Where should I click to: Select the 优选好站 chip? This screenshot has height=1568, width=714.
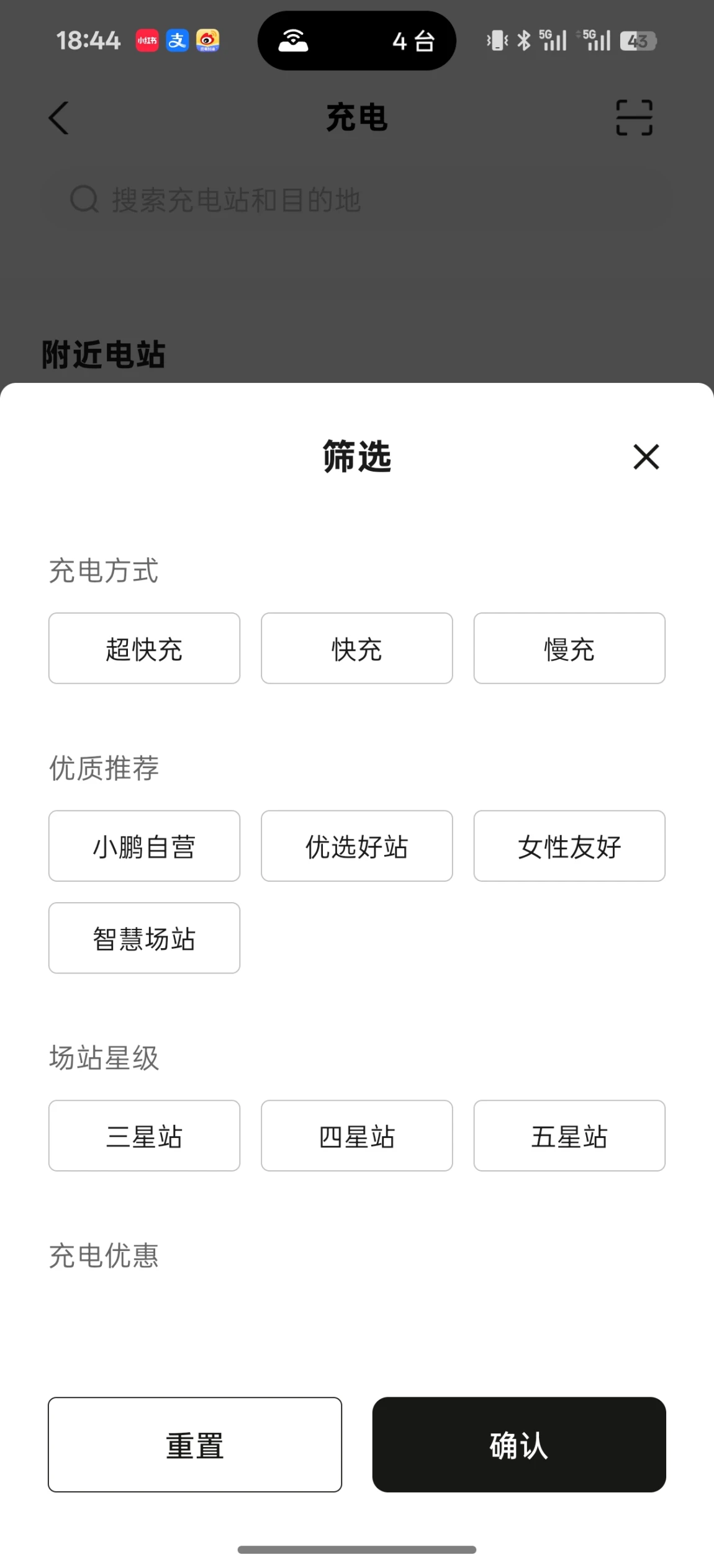pos(357,846)
